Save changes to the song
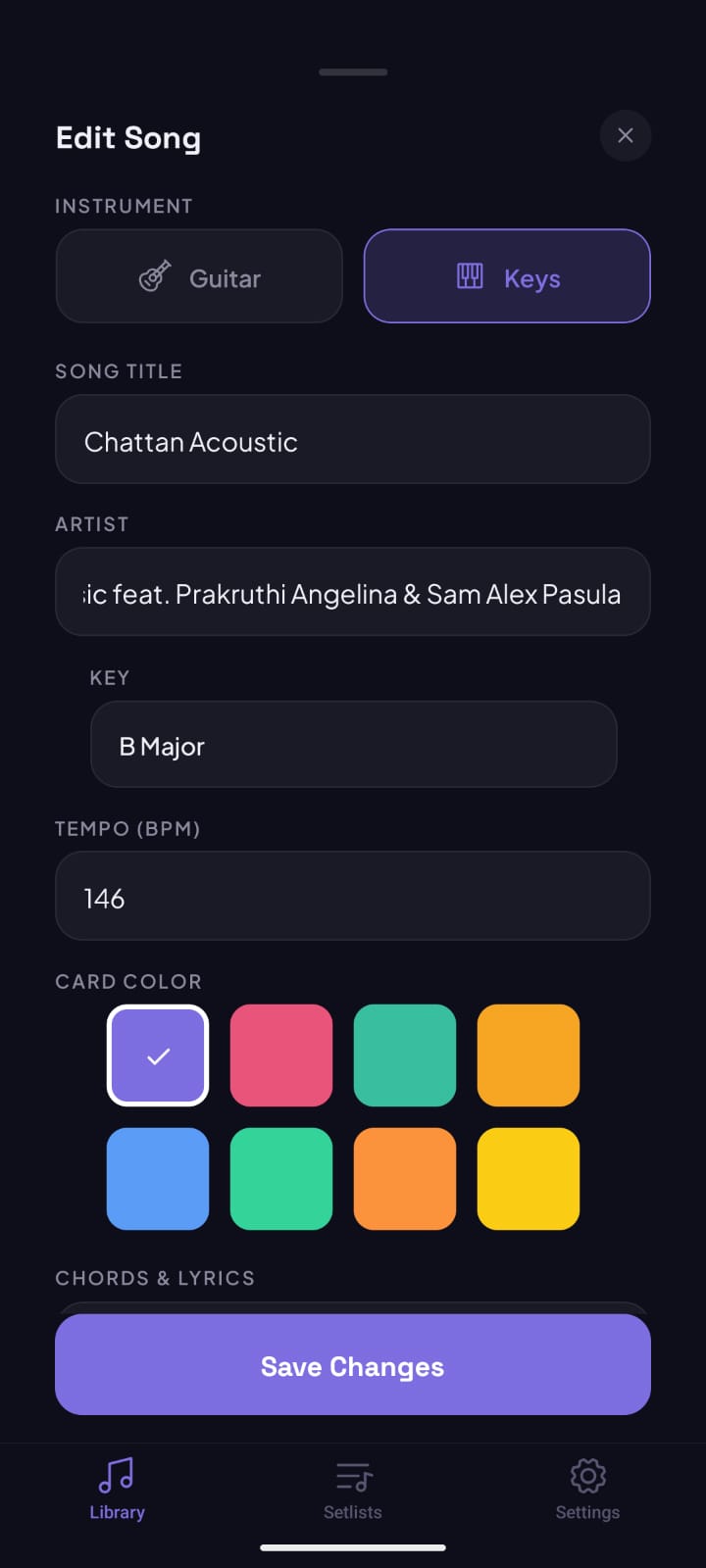 pyautogui.click(x=353, y=1365)
